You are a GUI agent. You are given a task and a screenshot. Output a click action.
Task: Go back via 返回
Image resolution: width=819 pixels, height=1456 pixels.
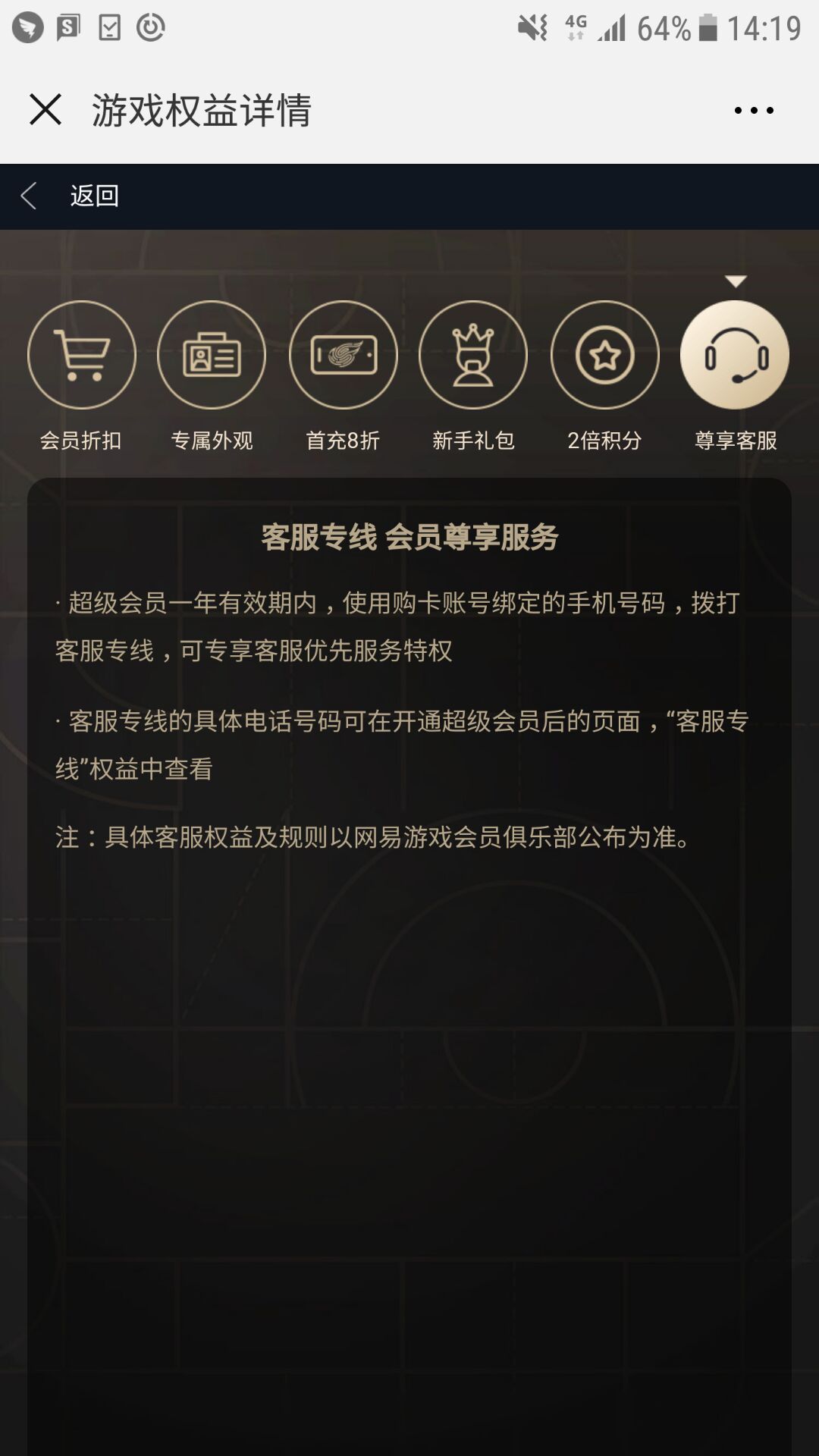(x=70, y=196)
